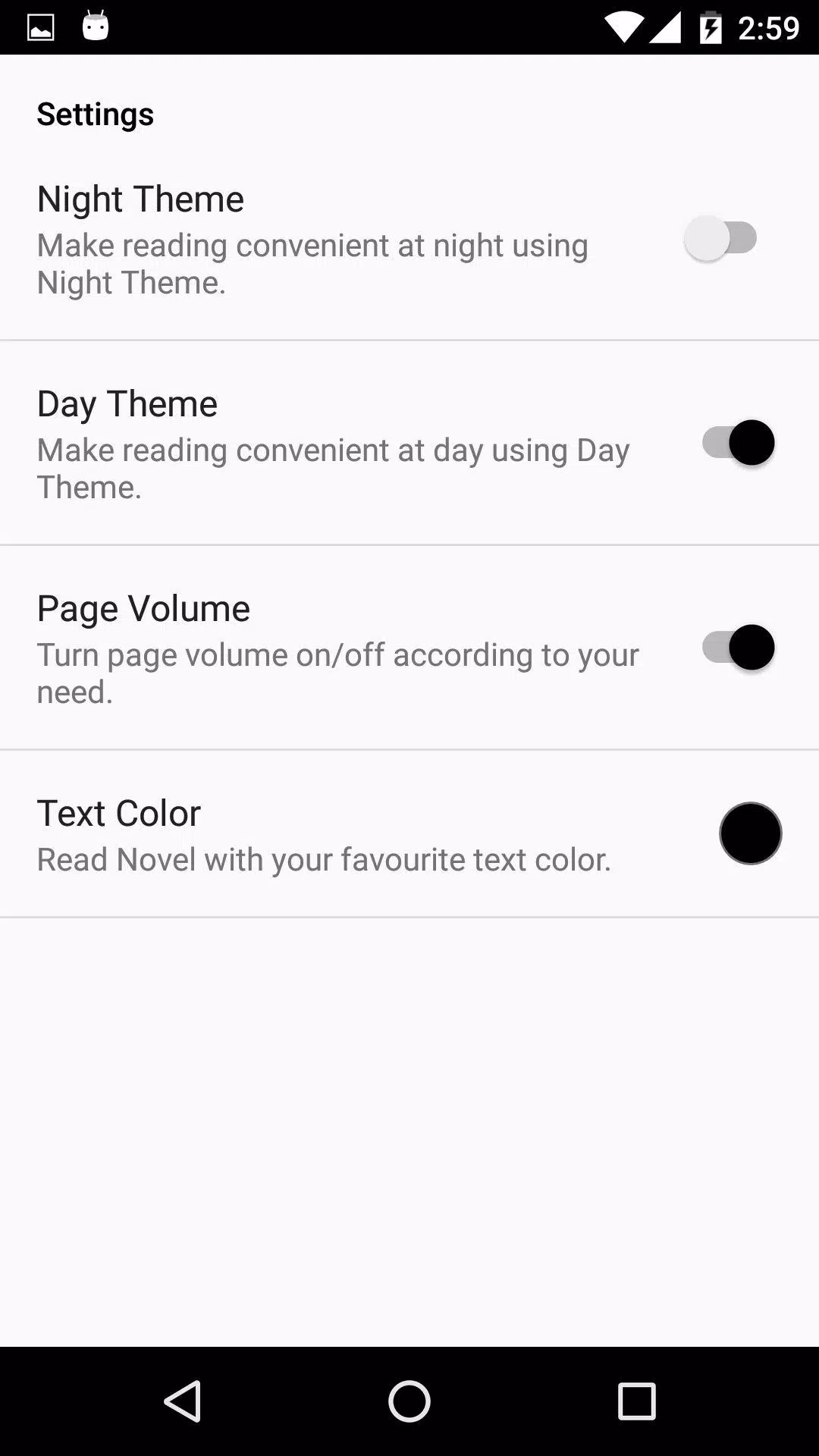Disable the Page Volume switch
Viewport: 819px width, 1456px height.
738,648
